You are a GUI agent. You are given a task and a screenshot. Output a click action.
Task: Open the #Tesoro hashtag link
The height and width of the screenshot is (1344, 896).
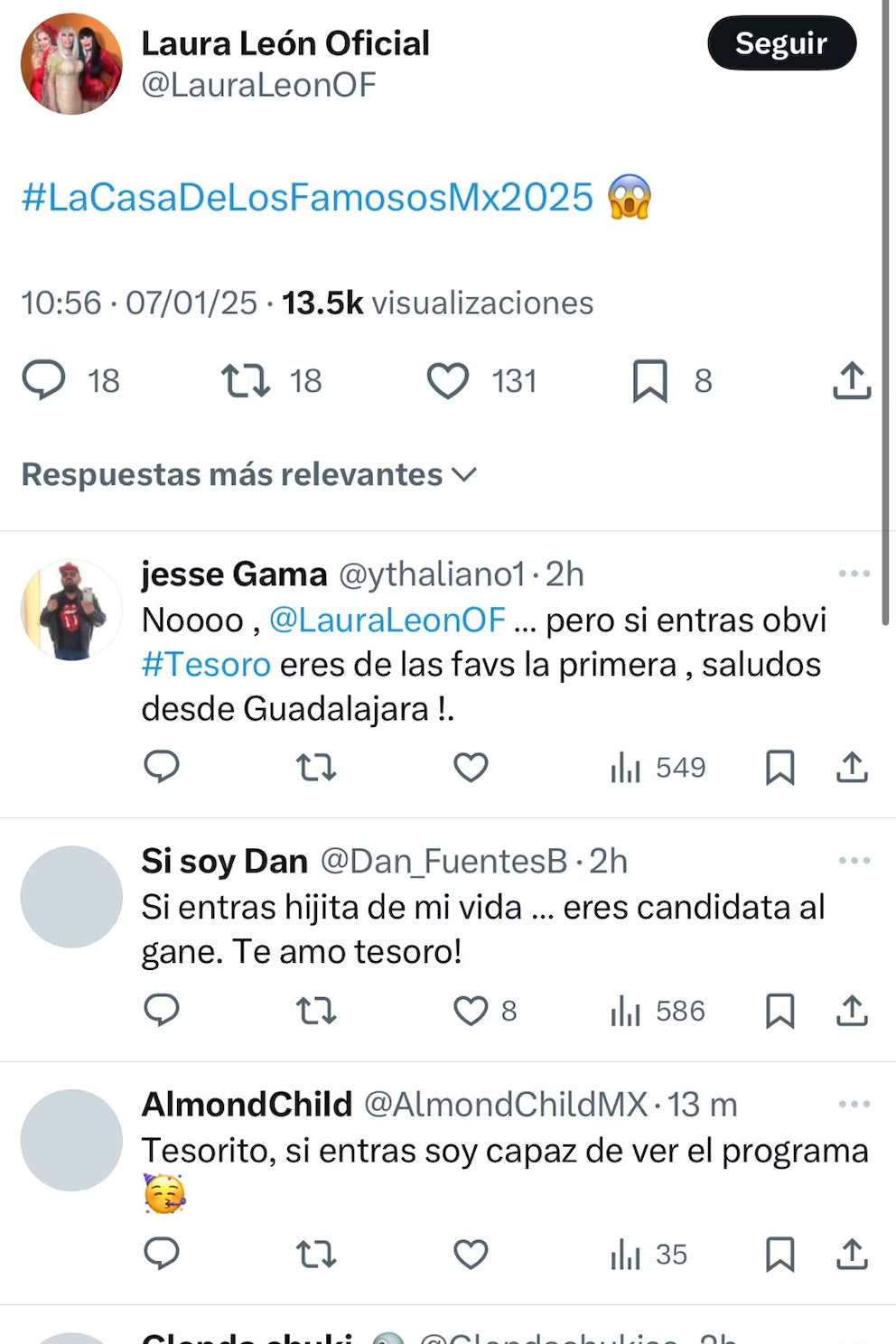click(206, 665)
